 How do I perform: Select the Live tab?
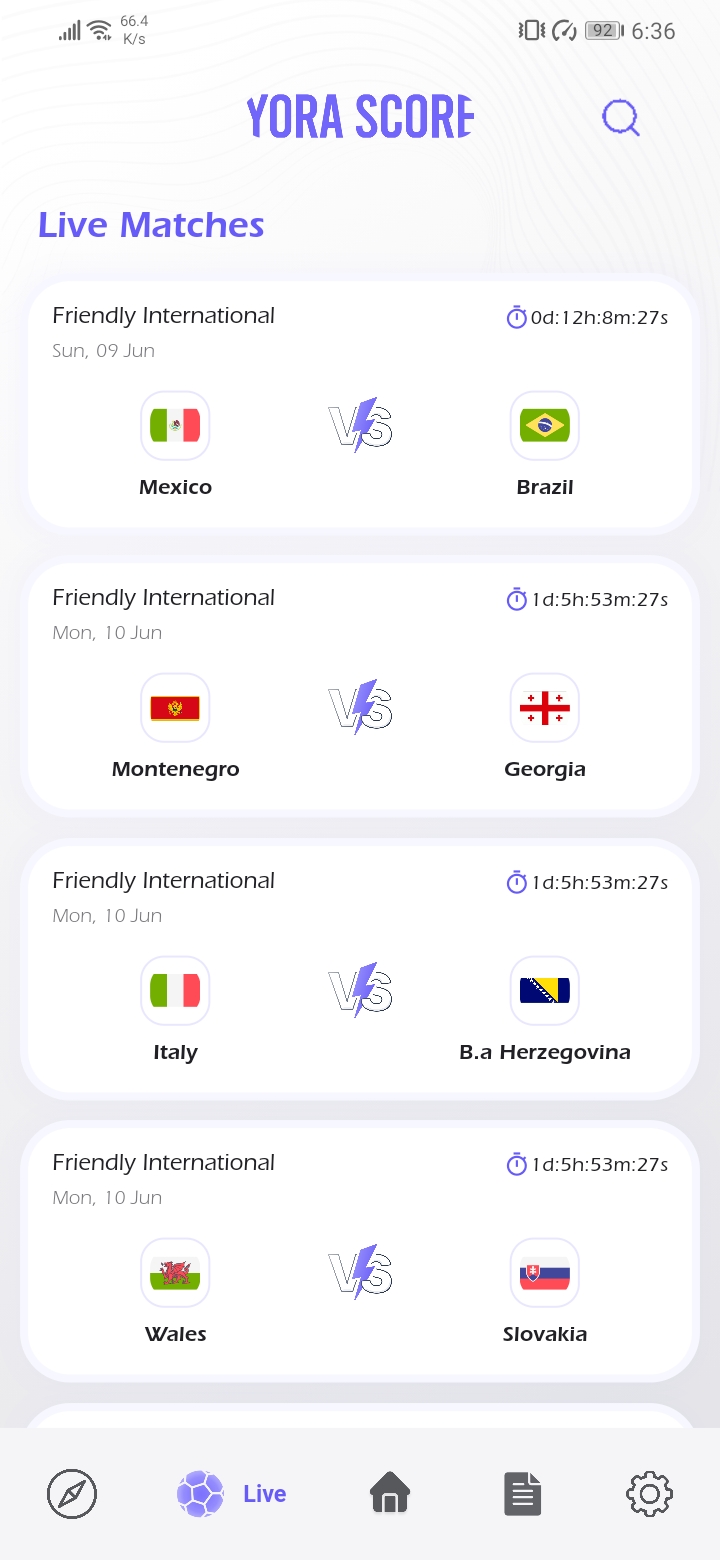232,1494
